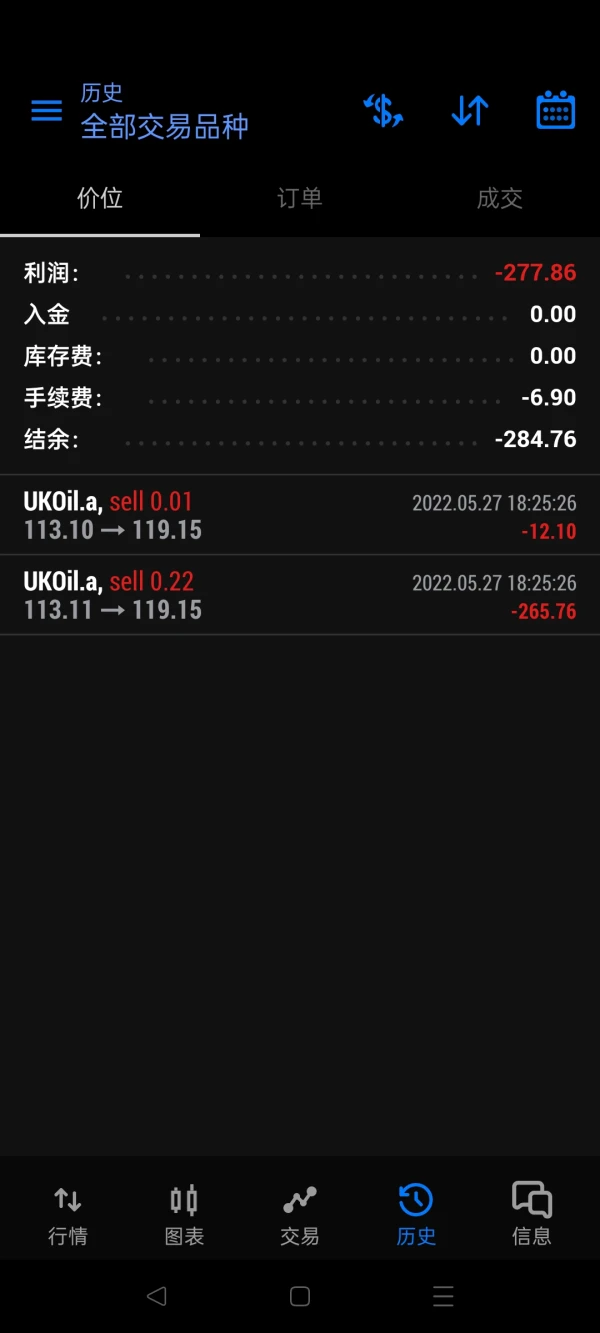Tap the currency symbol filter icon
600x1333 pixels.
383,111
